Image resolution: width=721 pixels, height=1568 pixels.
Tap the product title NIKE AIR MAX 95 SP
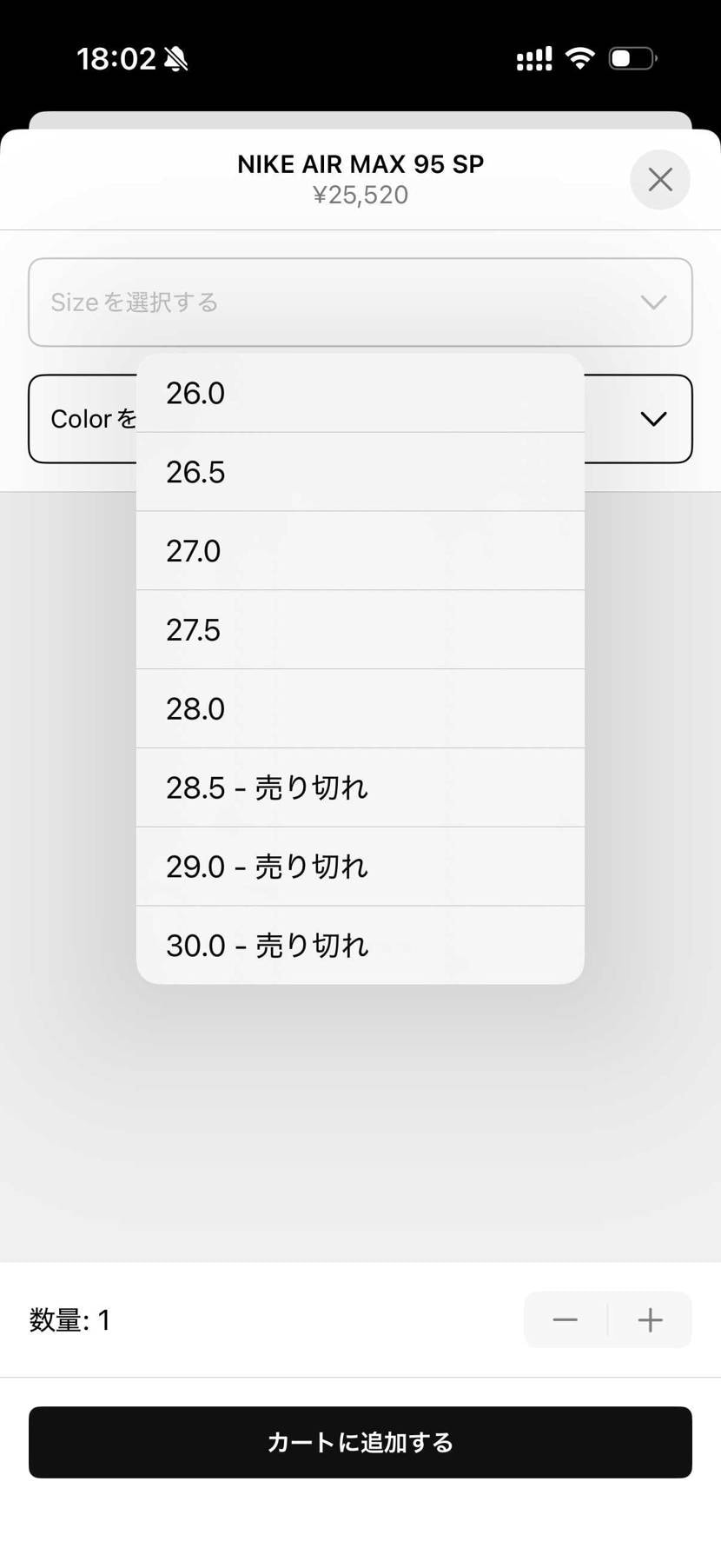pyautogui.click(x=360, y=163)
